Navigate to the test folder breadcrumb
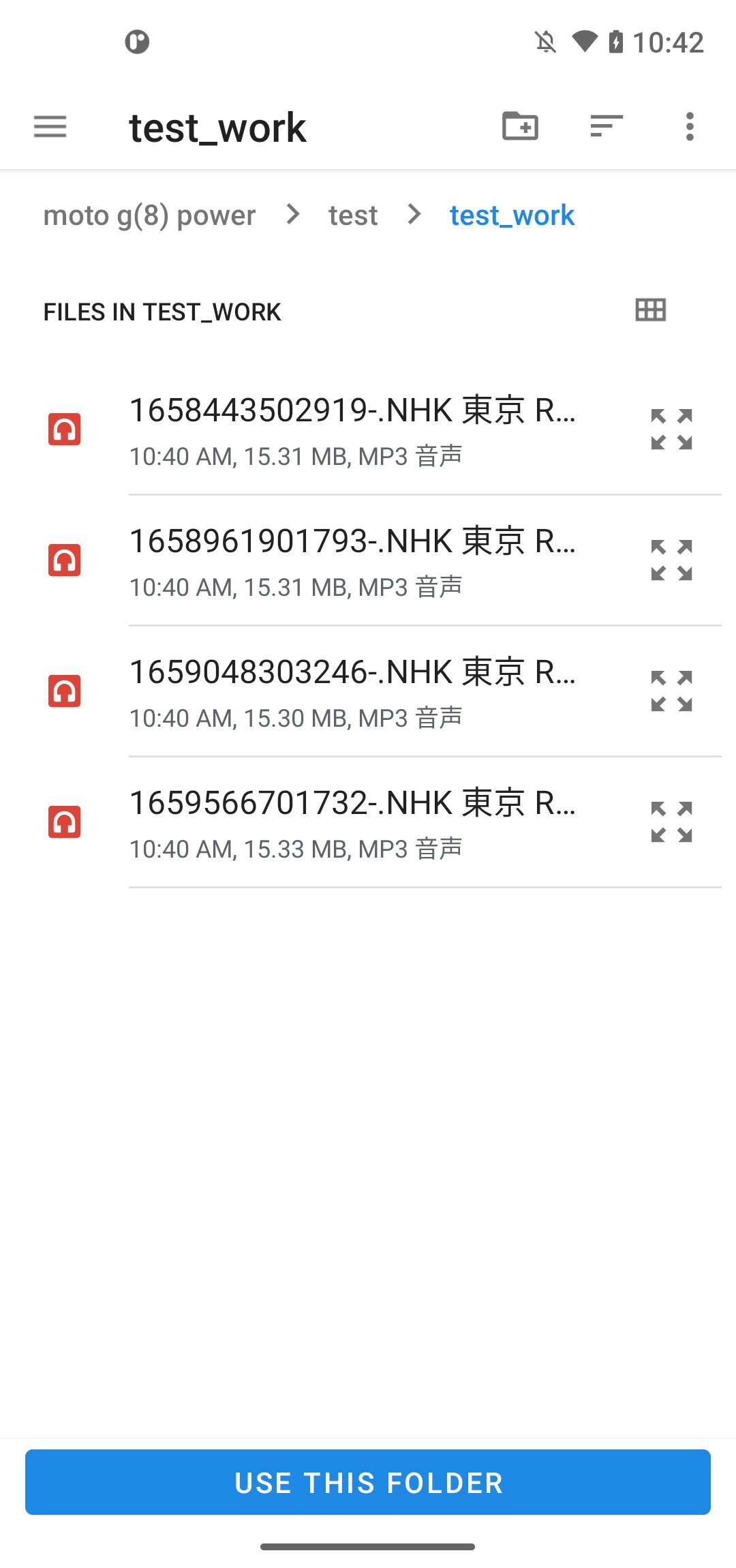The height and width of the screenshot is (1568, 736). click(352, 215)
